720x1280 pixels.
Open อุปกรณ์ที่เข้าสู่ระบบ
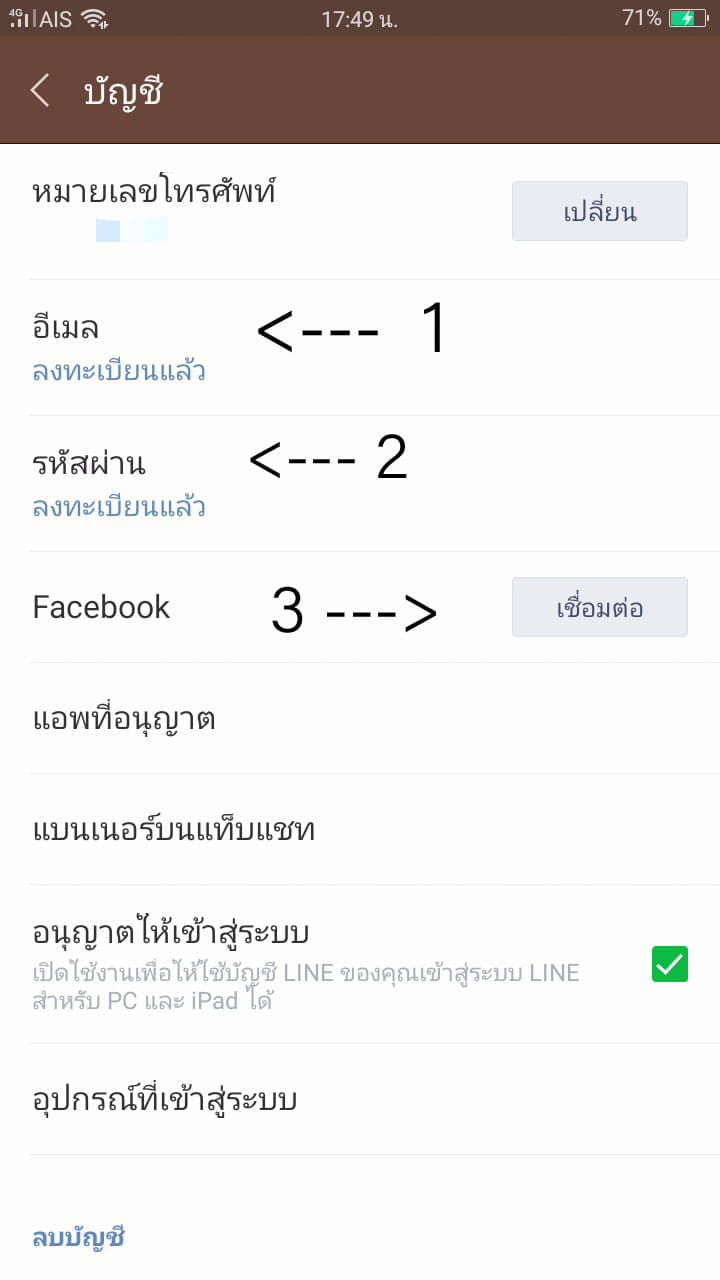point(360,1100)
